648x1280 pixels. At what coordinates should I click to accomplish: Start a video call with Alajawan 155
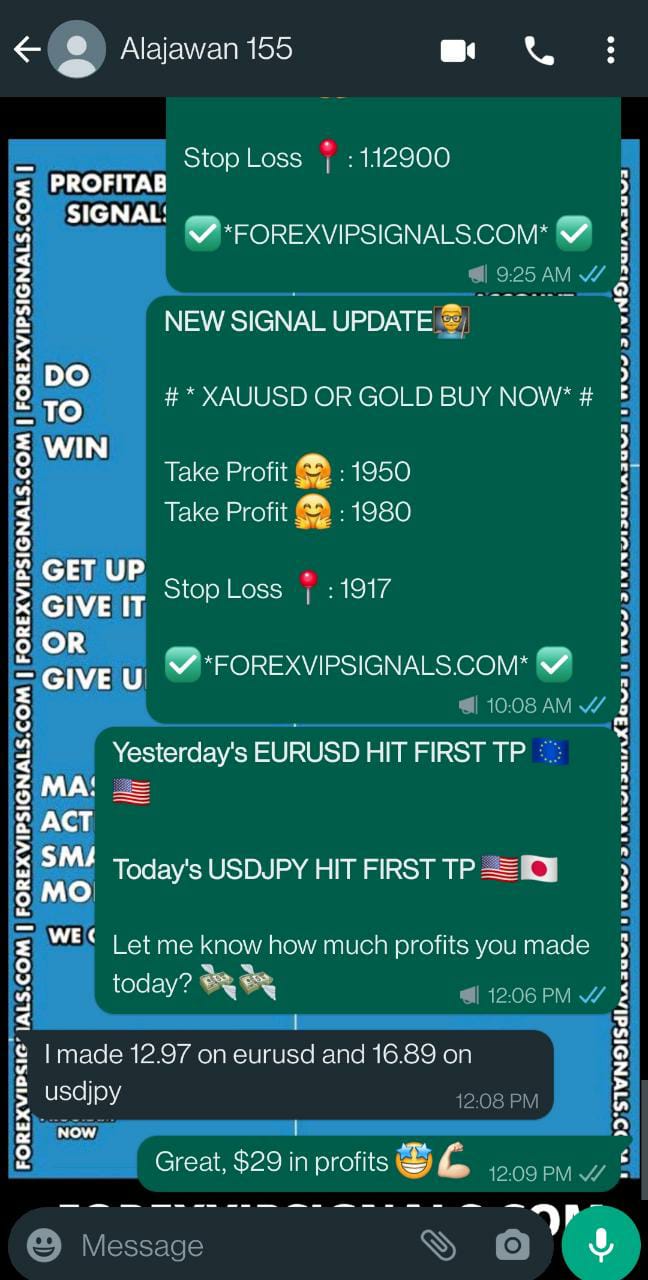(458, 50)
